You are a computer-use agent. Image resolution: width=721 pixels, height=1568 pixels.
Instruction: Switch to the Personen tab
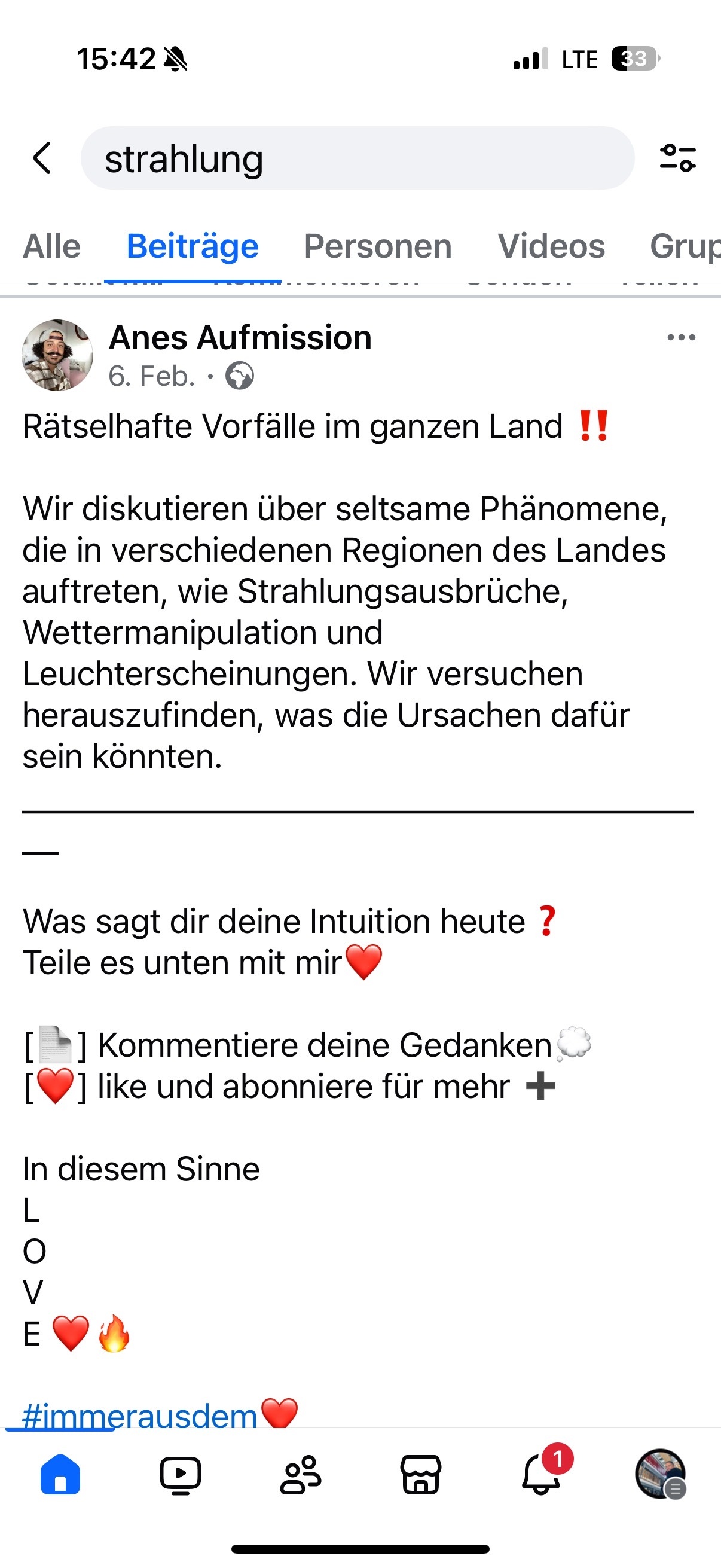pos(377,246)
